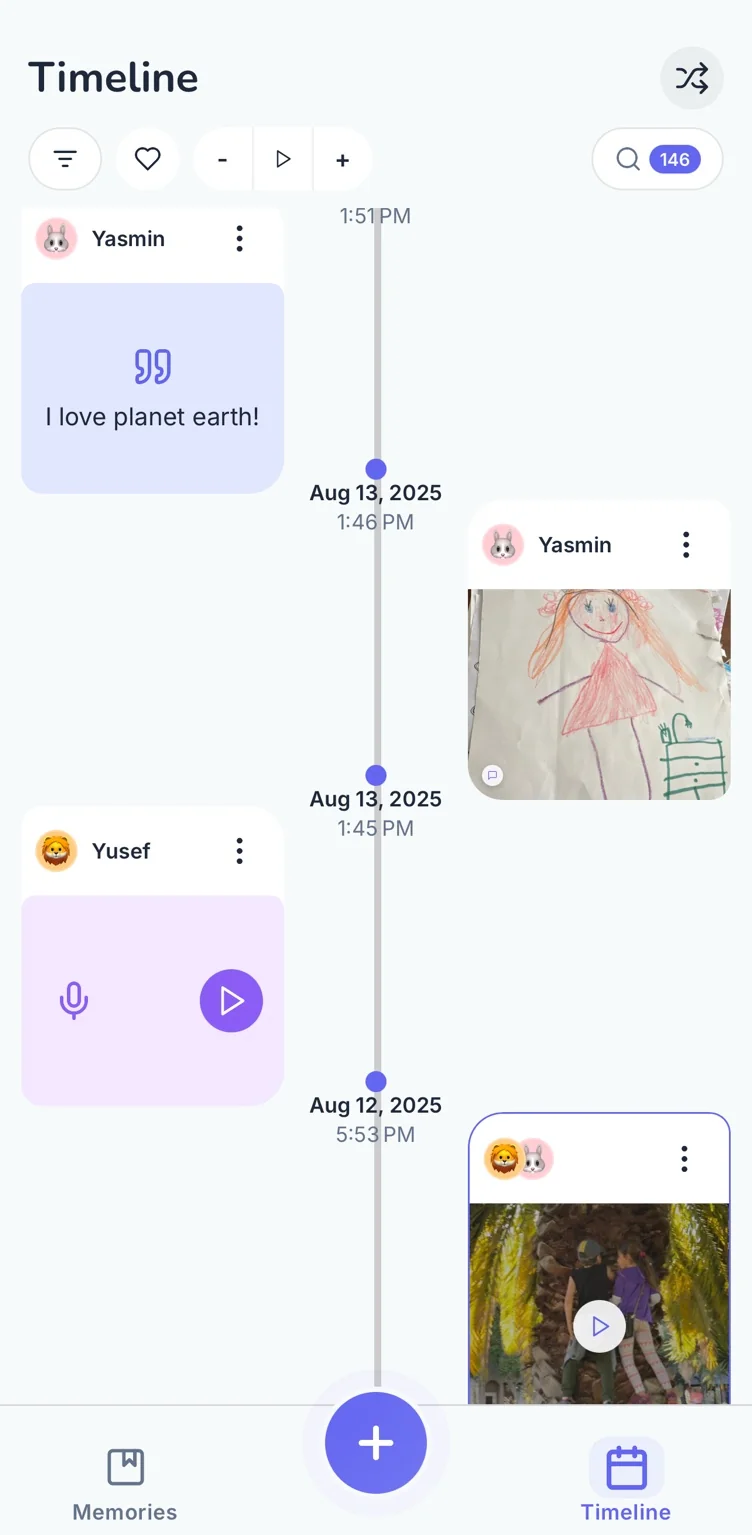This screenshot has height=1535, width=752.
Task: Toggle playback of Yusef's voice recording
Action: coord(231,1000)
